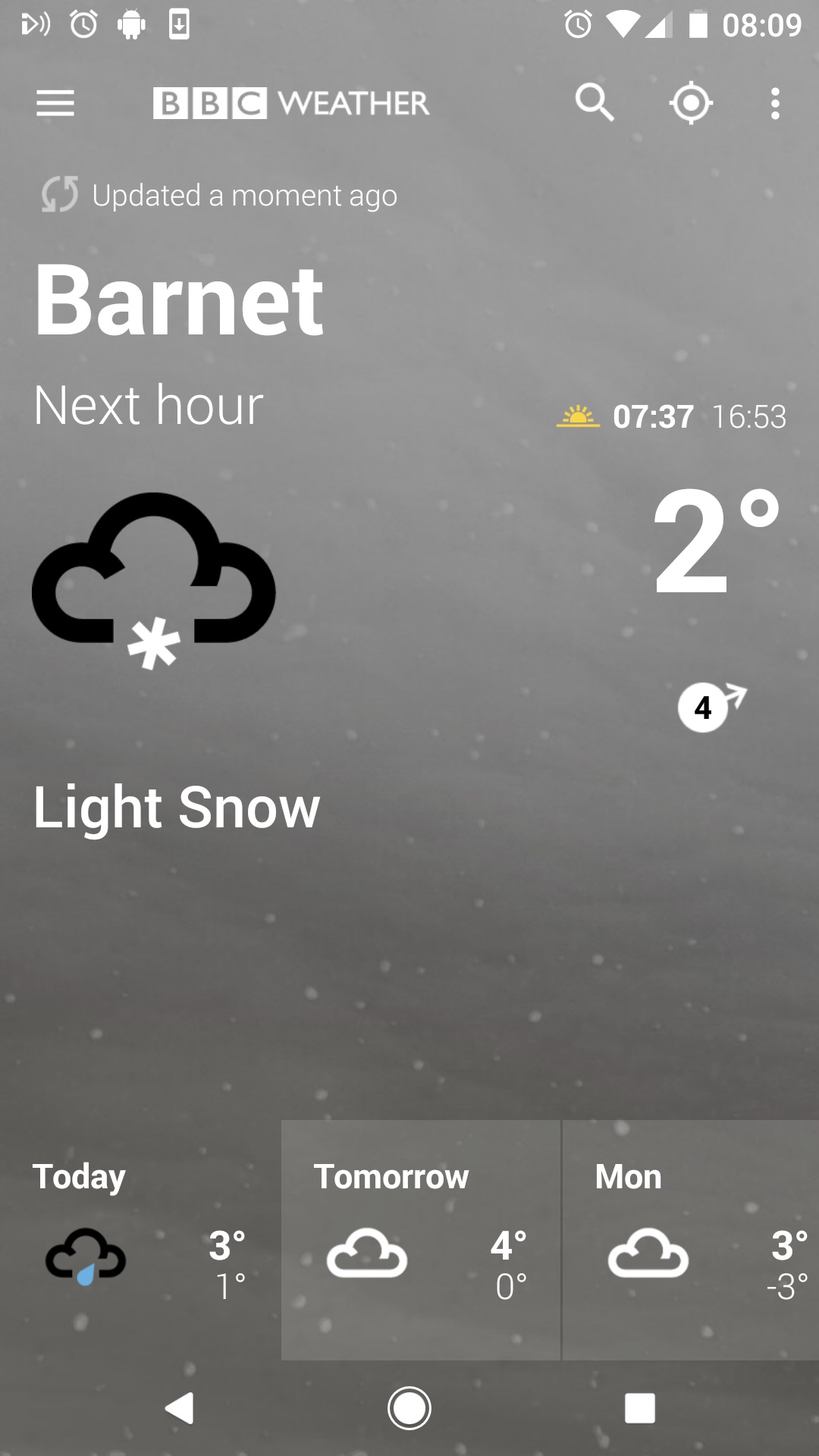Image resolution: width=819 pixels, height=1456 pixels.
Task: Open the hamburger navigation menu
Action: point(55,103)
